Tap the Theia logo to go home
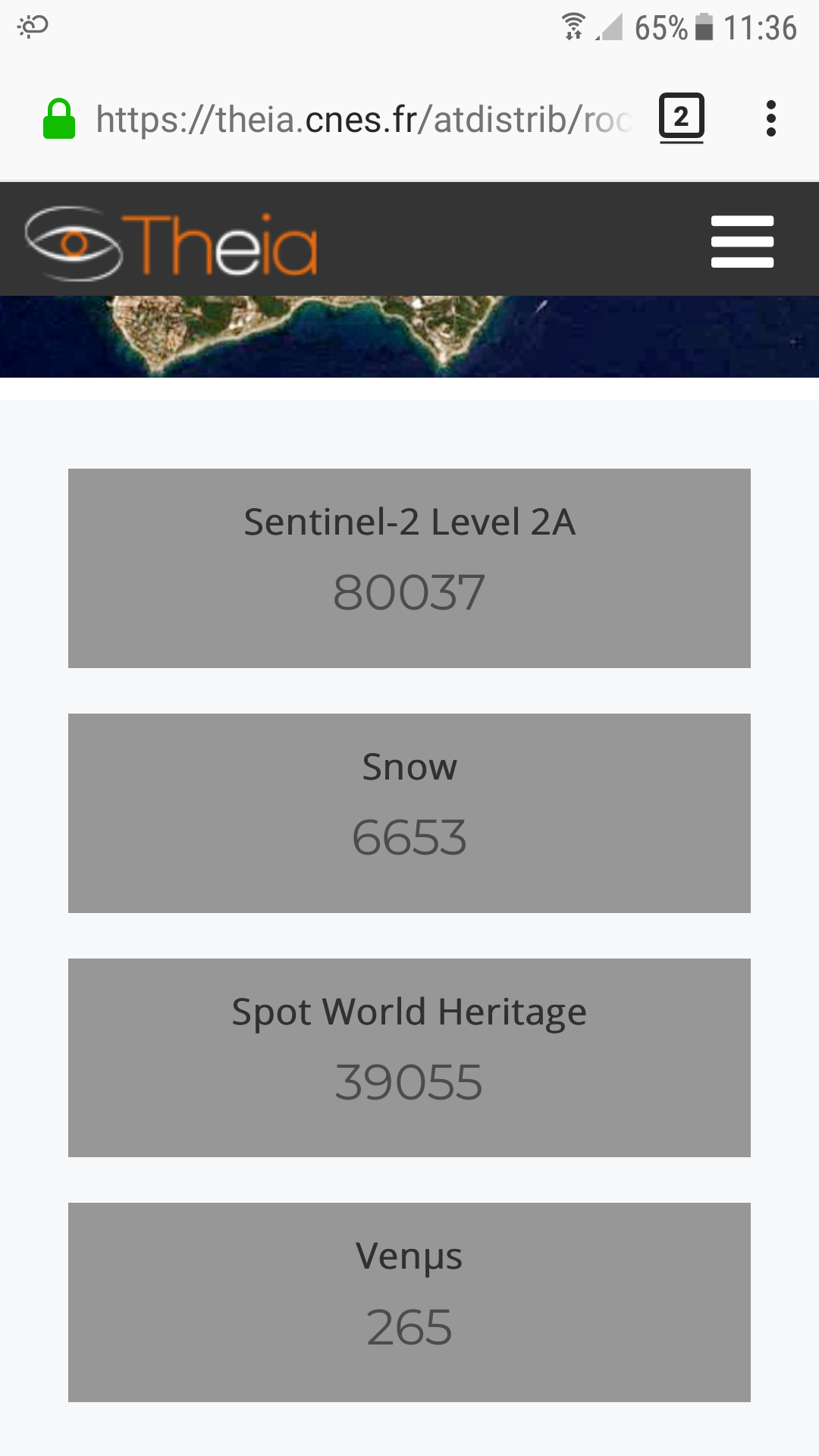Screen dimensions: 819x1456 (171, 243)
